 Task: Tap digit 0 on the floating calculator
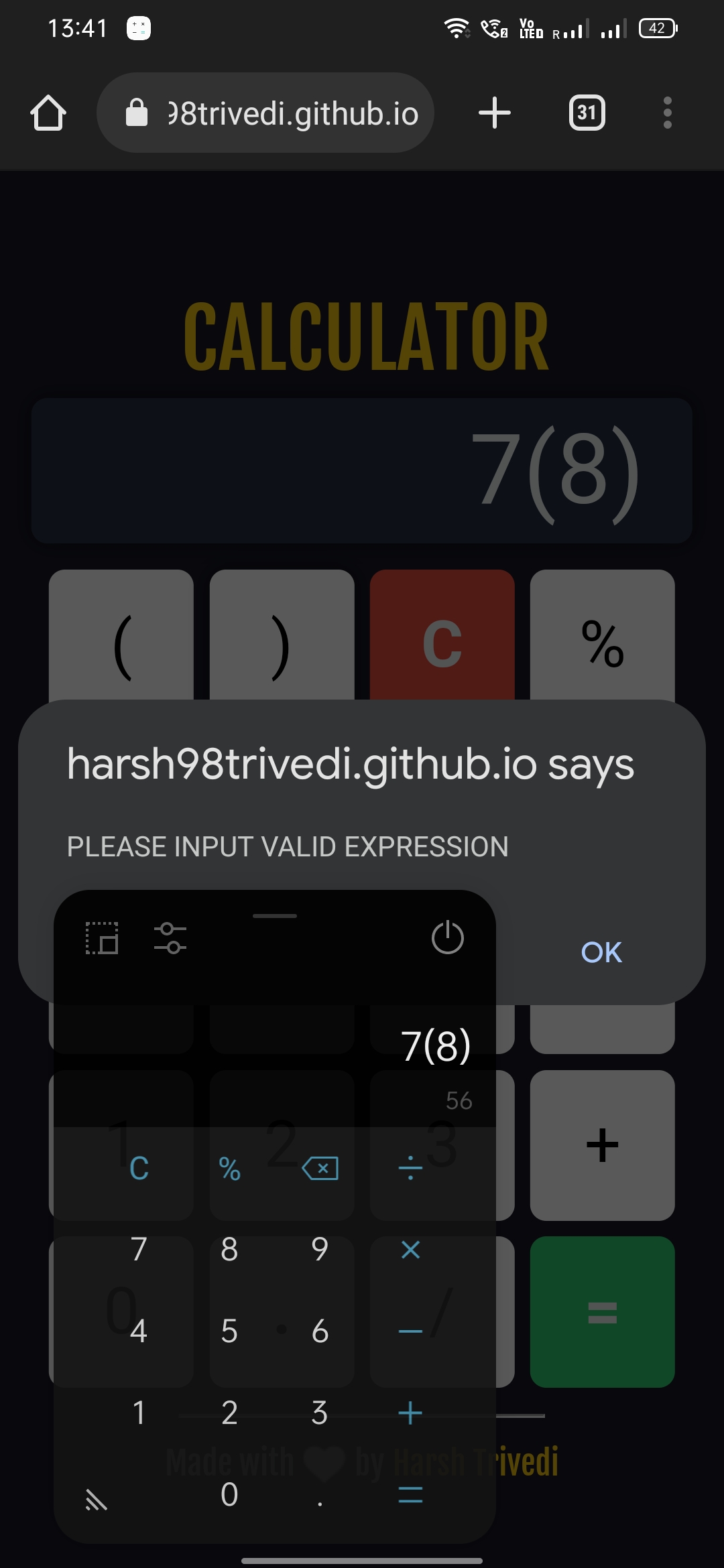click(x=229, y=1495)
